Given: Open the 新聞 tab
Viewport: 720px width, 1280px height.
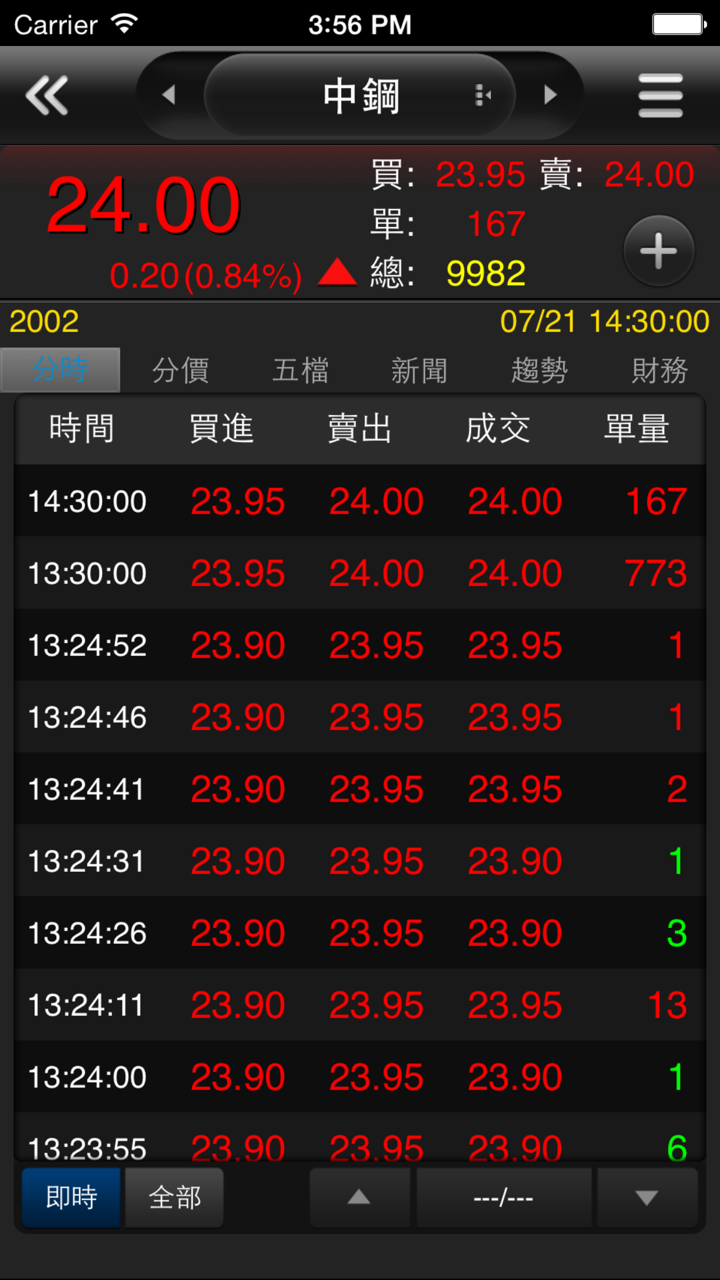Looking at the screenshot, I should [x=420, y=370].
